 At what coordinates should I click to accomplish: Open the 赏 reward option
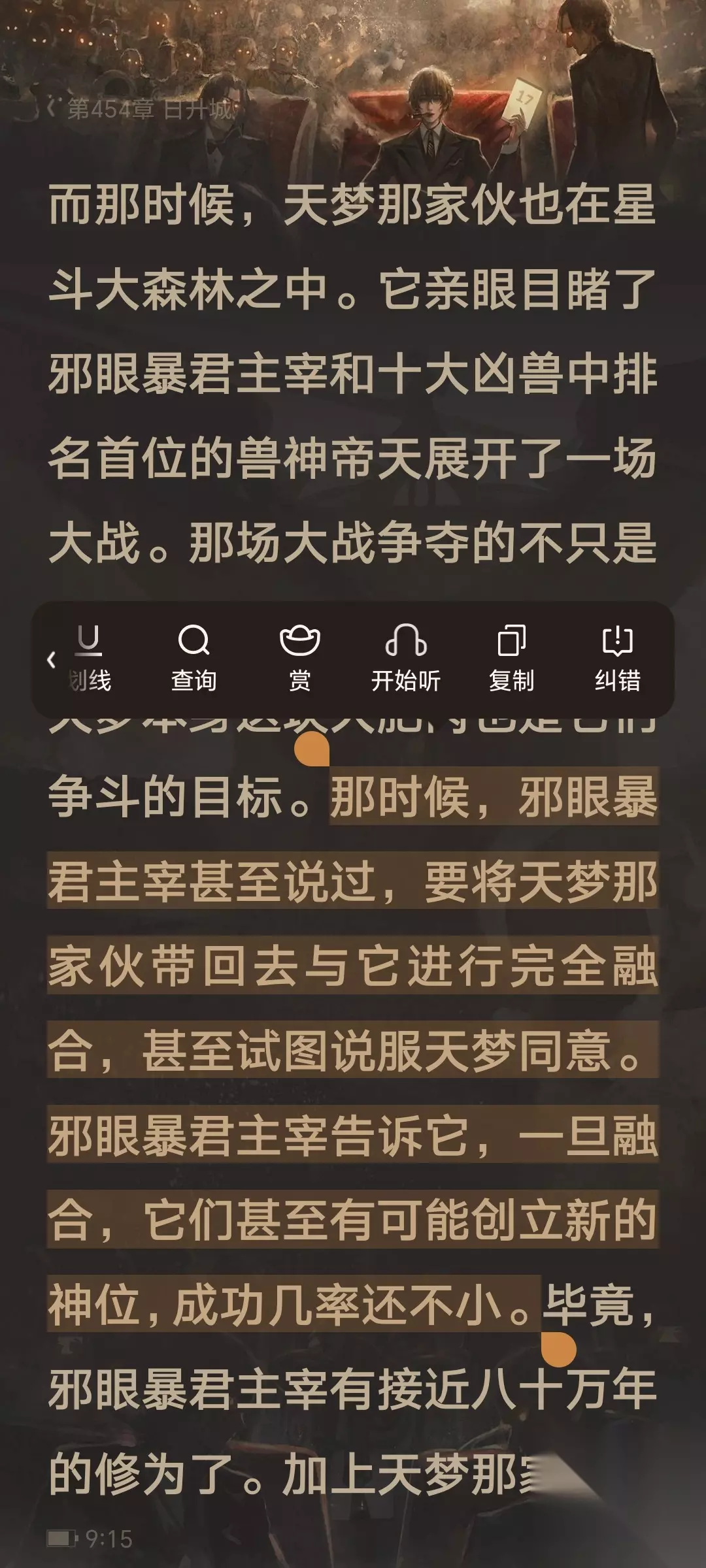(299, 659)
